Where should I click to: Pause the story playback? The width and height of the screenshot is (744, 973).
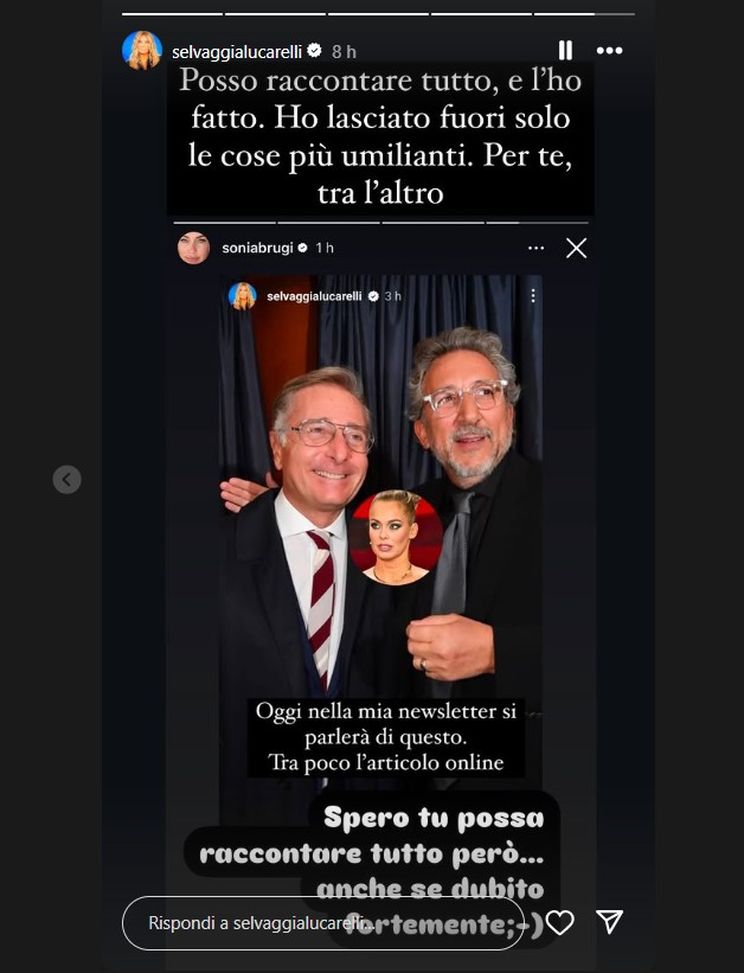tap(565, 50)
